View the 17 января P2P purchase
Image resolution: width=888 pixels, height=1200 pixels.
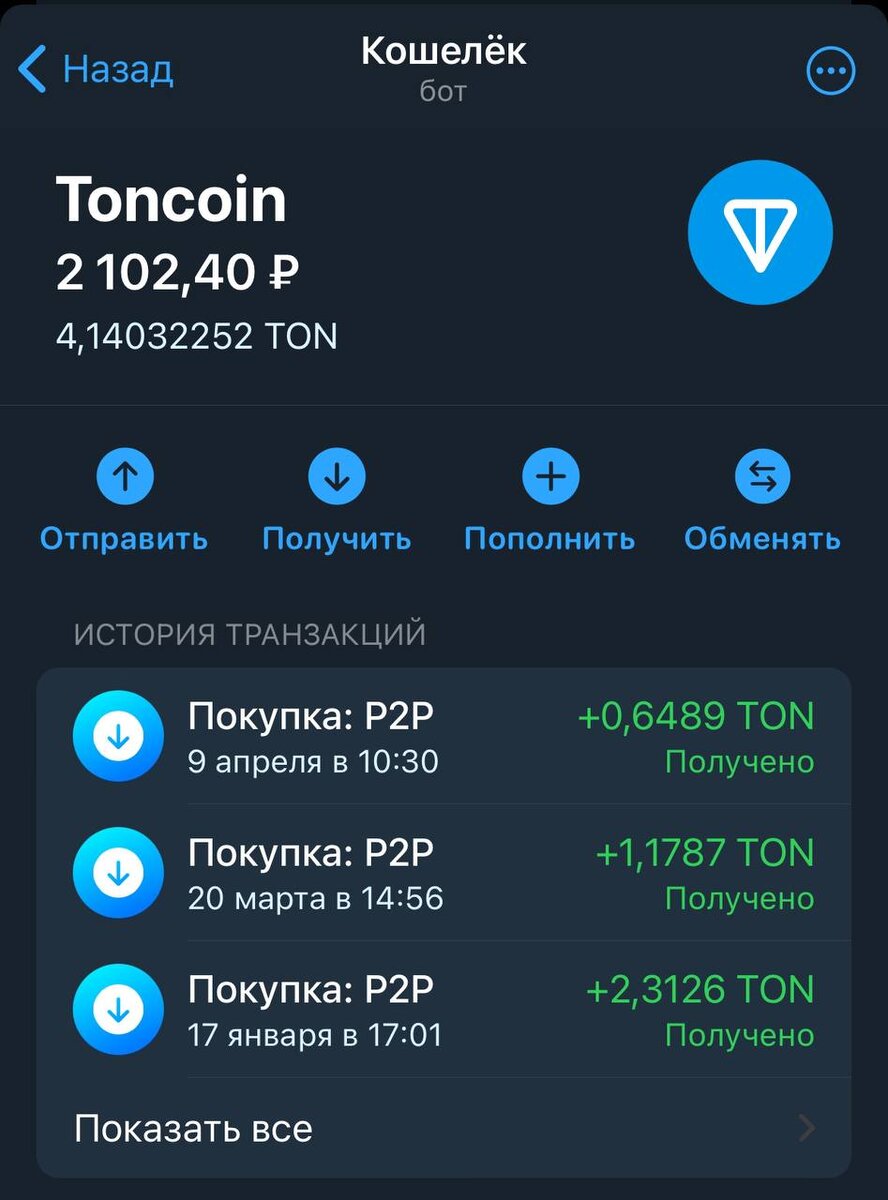click(x=444, y=1010)
